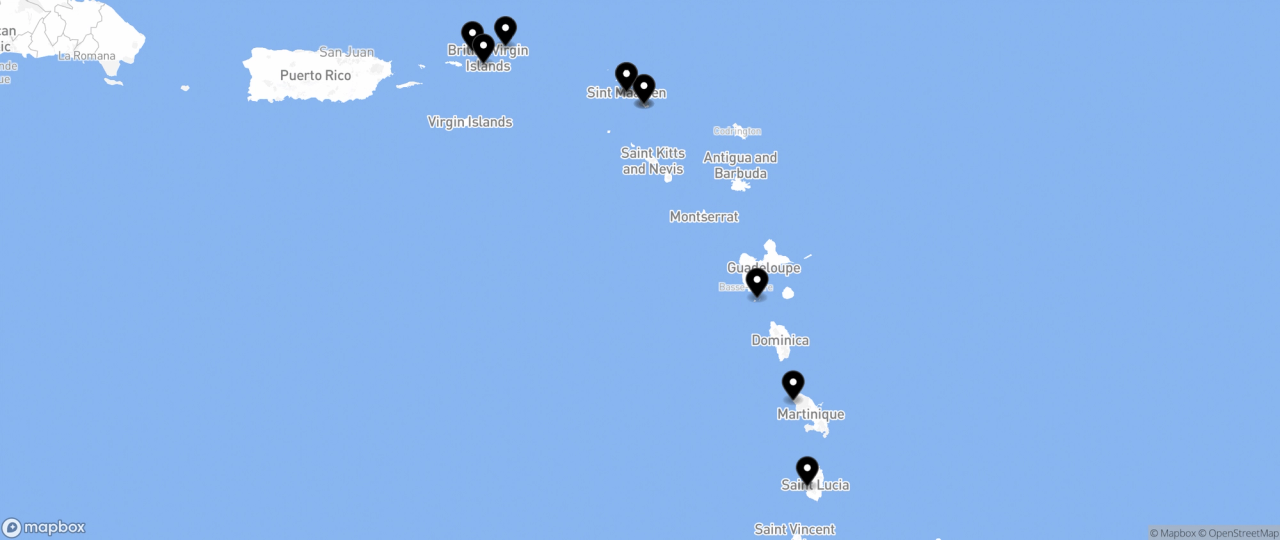Select the map marker on Guadeloupe
Screen dimensions: 1280x540
point(757,282)
